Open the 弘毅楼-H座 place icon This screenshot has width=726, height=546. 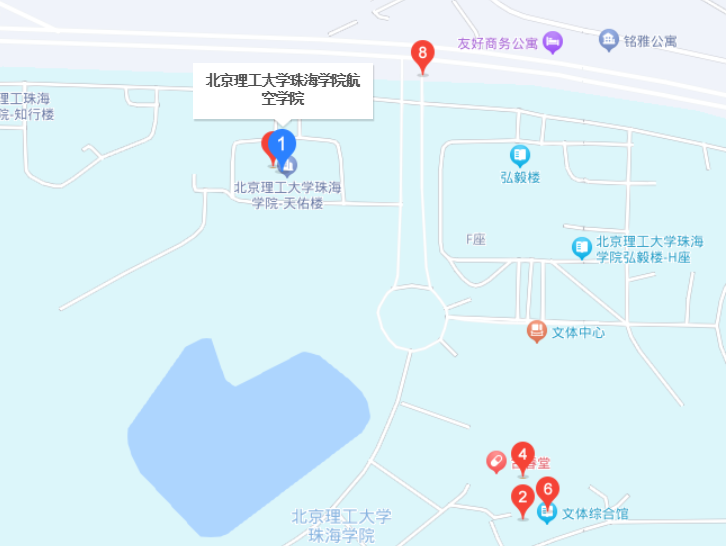[x=581, y=247]
